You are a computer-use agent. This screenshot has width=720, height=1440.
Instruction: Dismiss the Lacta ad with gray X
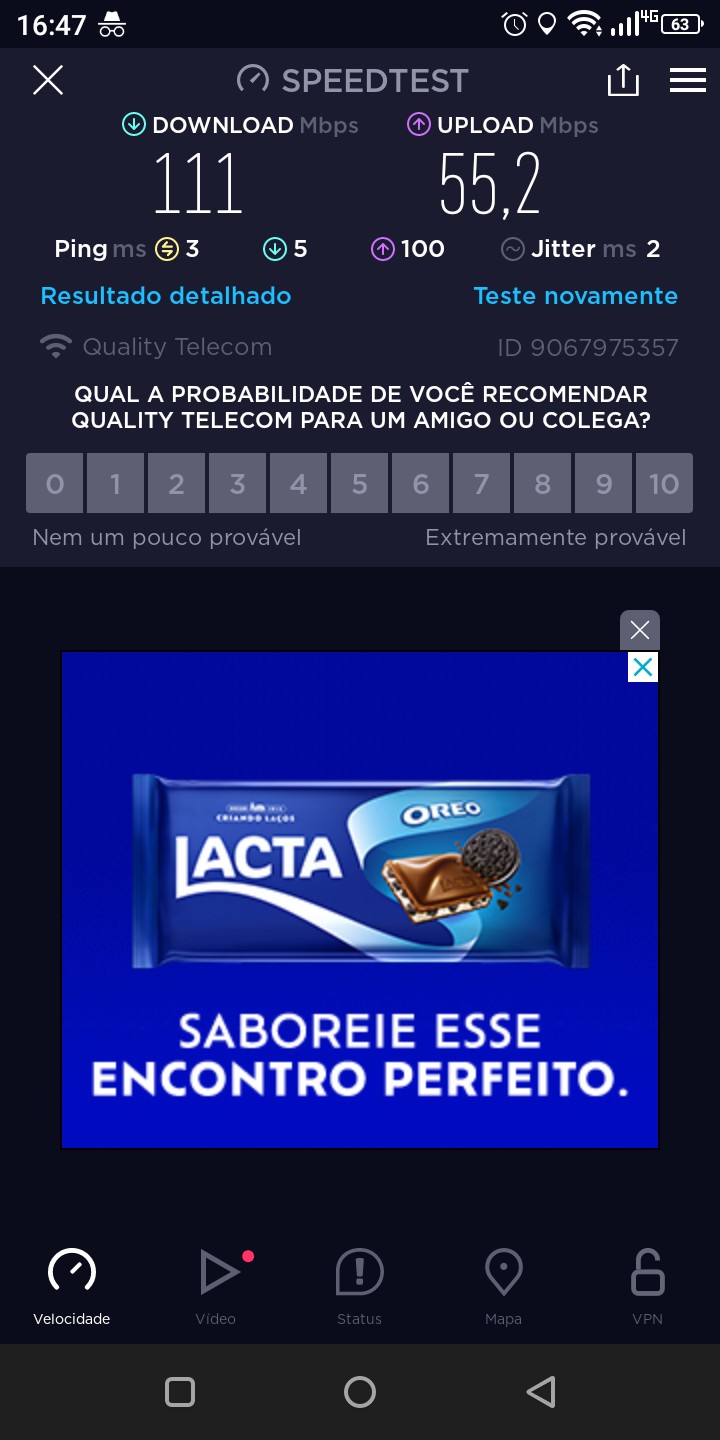coord(640,630)
